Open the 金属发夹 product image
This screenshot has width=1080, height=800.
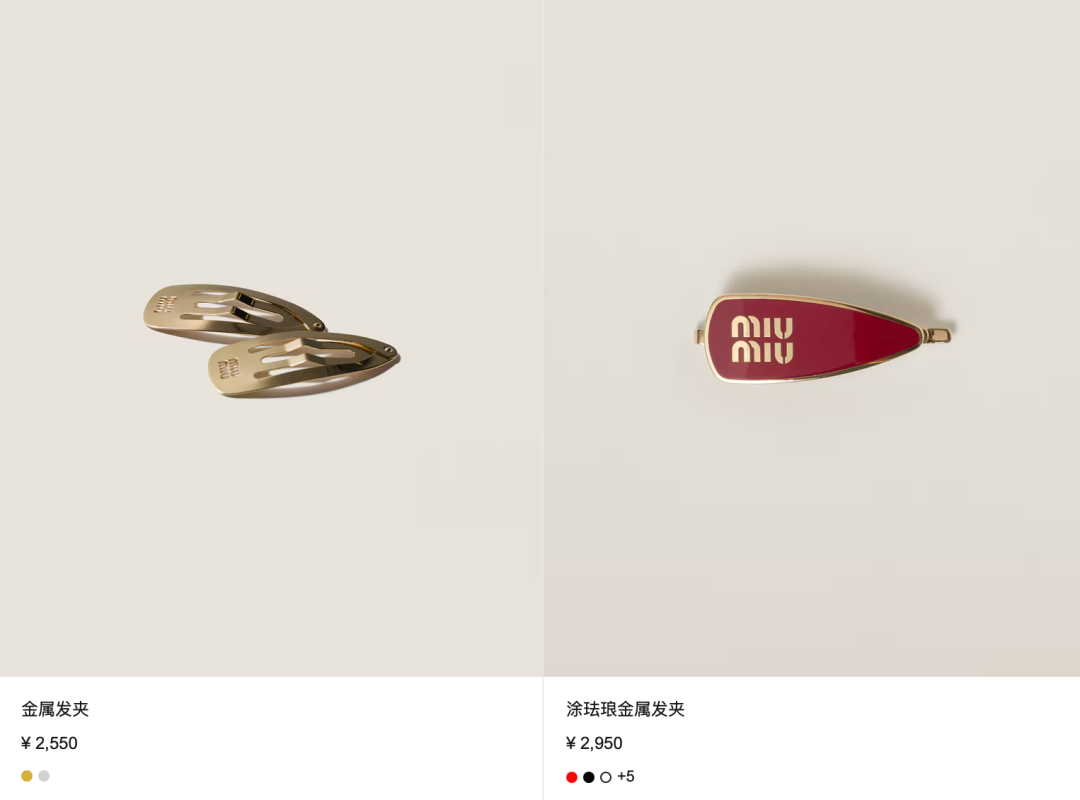[x=271, y=340]
